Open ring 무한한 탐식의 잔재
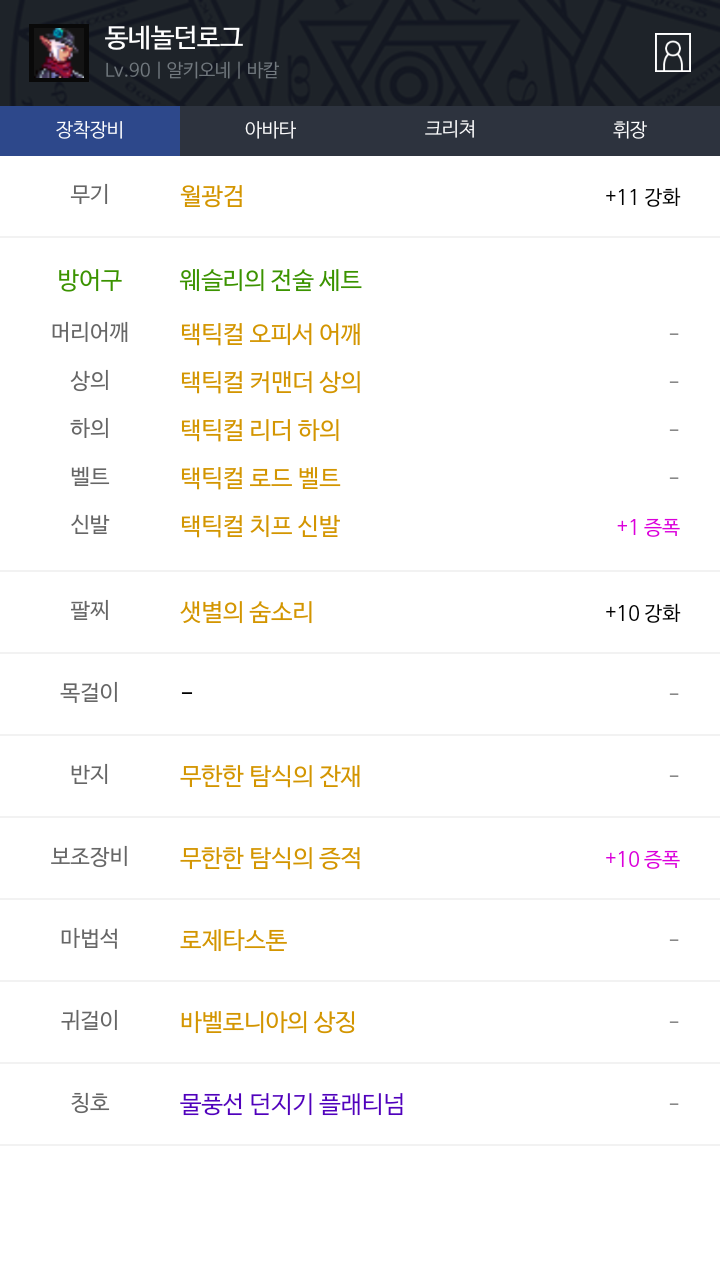 (x=271, y=776)
